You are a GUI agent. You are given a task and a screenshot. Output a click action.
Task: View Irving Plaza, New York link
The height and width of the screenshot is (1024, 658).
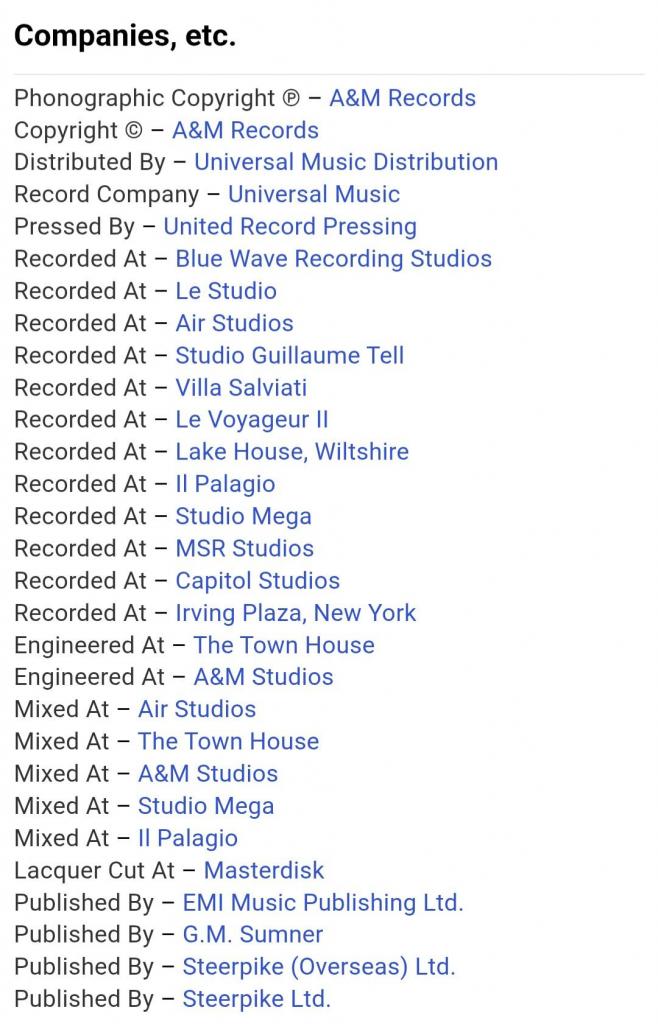[295, 613]
